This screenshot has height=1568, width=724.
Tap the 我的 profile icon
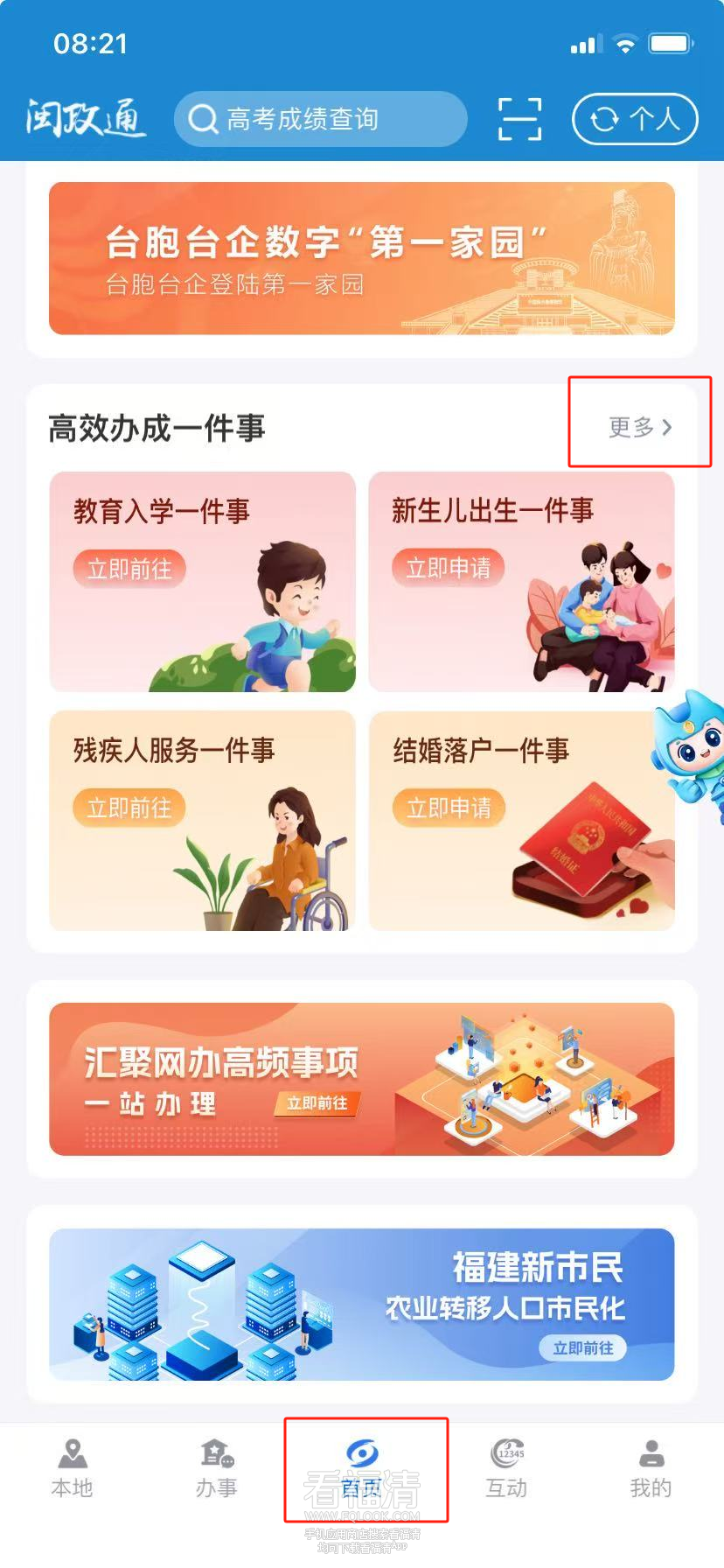click(x=651, y=1450)
